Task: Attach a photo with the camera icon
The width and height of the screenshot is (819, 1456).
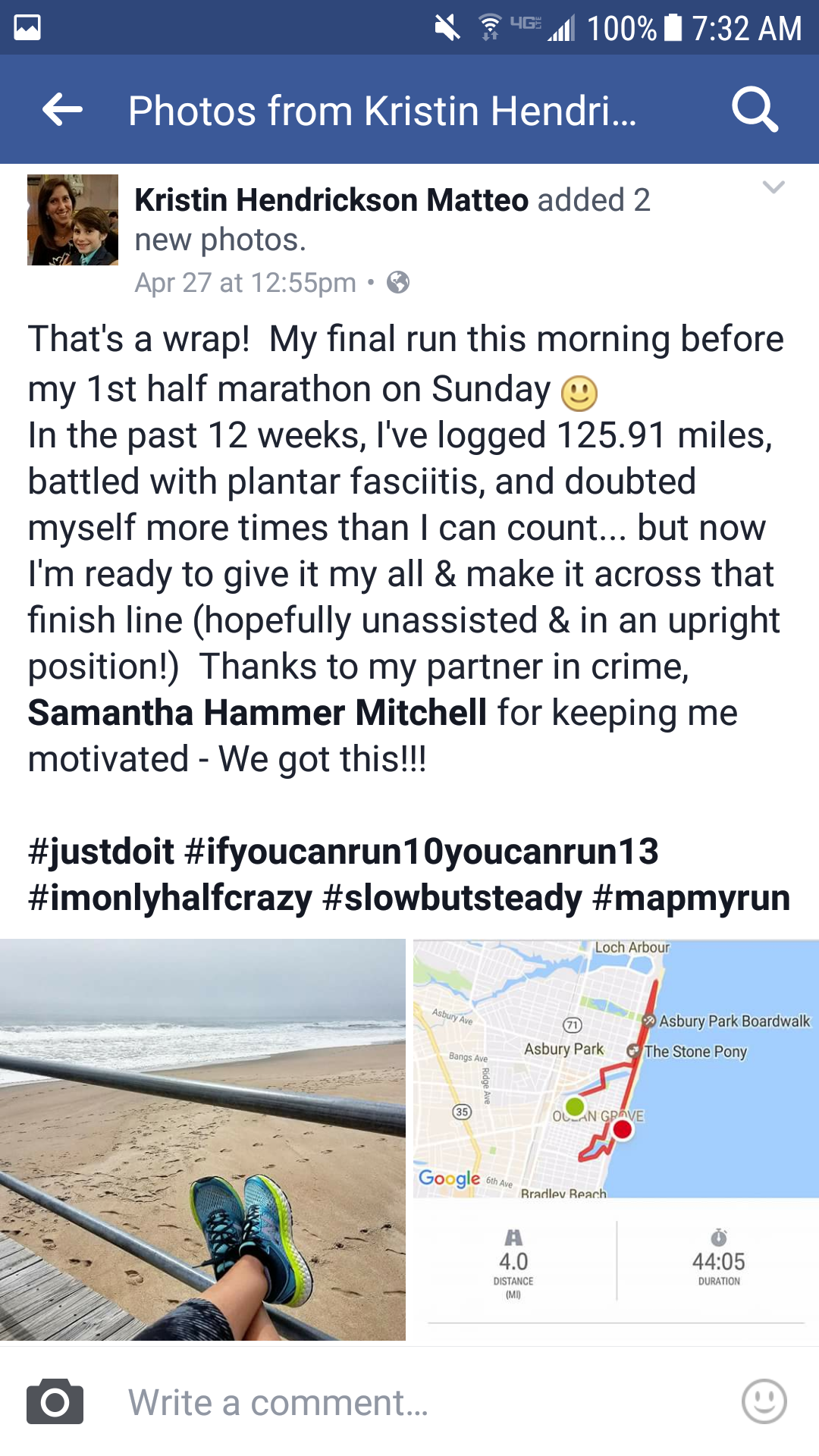Action: (55, 1402)
